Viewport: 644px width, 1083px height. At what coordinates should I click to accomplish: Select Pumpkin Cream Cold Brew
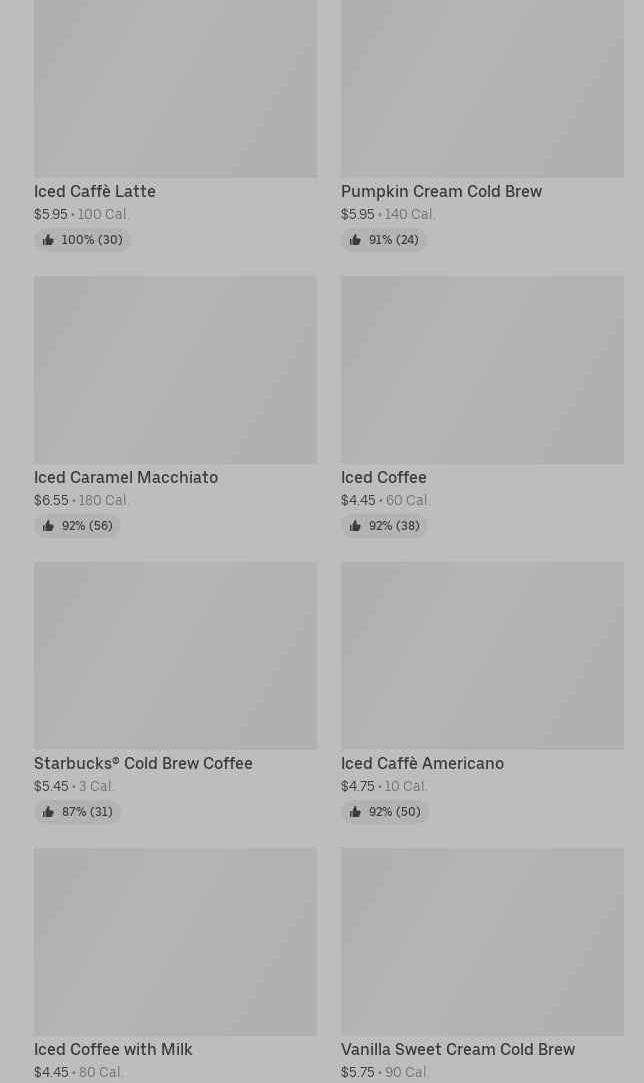482,124
